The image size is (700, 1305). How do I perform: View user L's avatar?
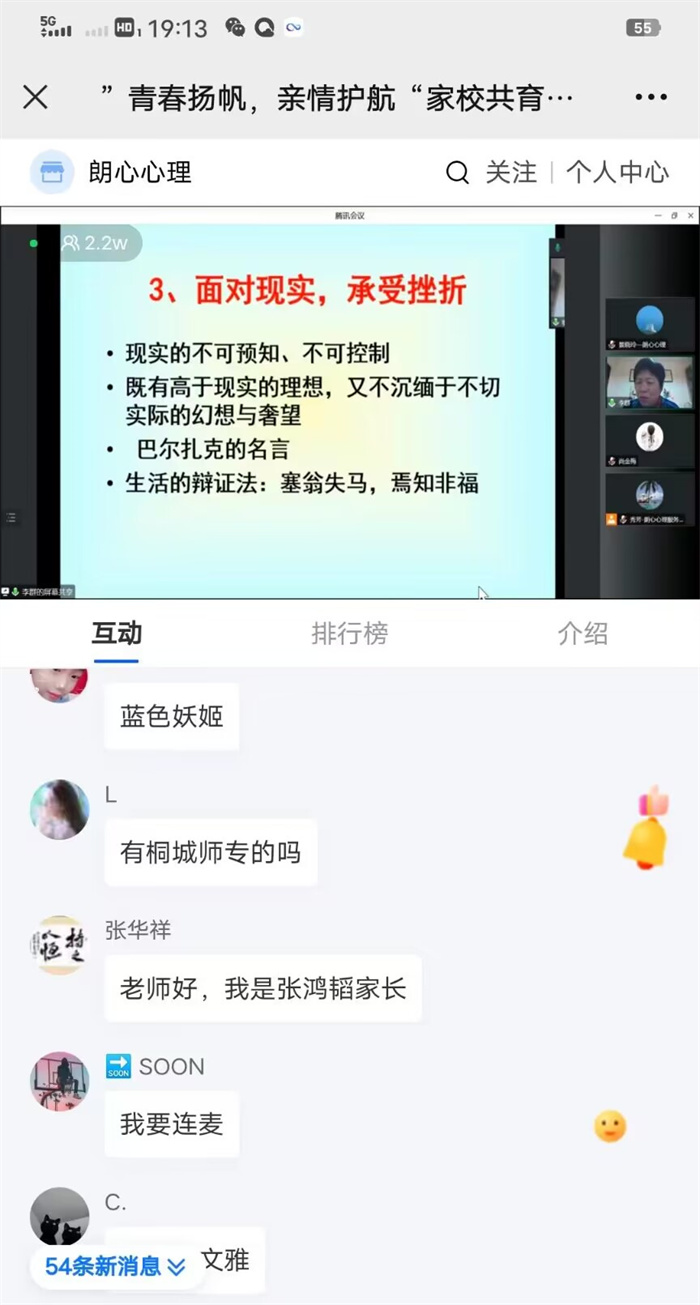[x=60, y=809]
